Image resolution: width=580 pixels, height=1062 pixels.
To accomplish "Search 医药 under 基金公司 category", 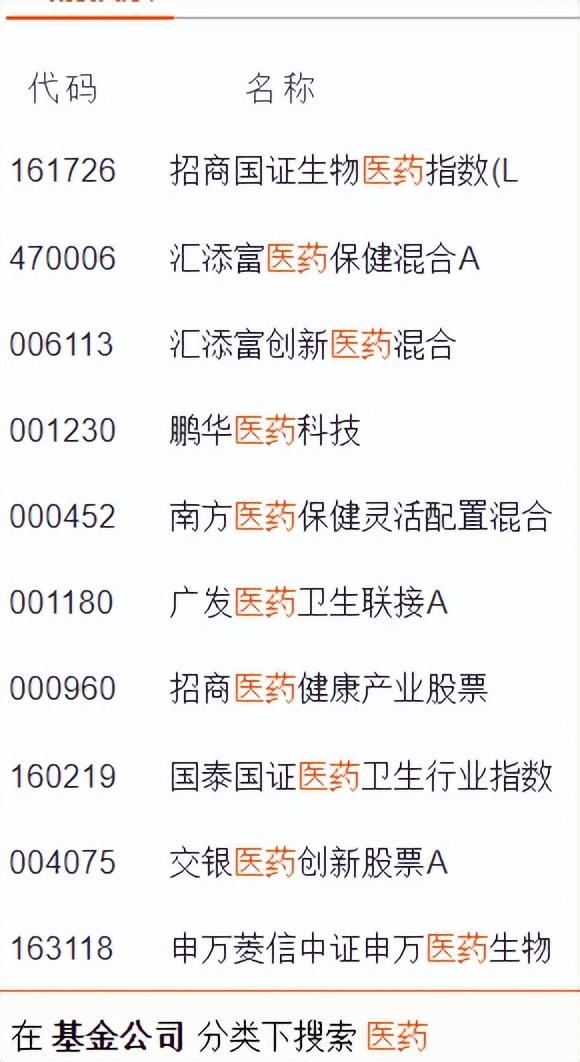I will [x=290, y=1035].
